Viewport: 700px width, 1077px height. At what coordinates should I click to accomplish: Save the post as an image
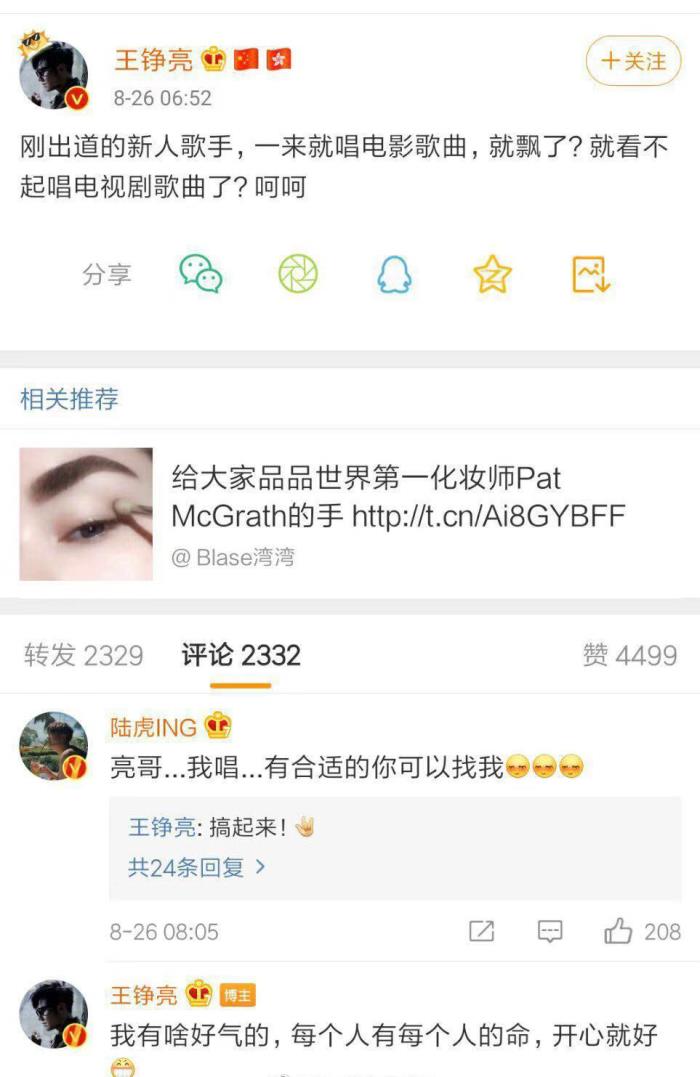tap(590, 274)
